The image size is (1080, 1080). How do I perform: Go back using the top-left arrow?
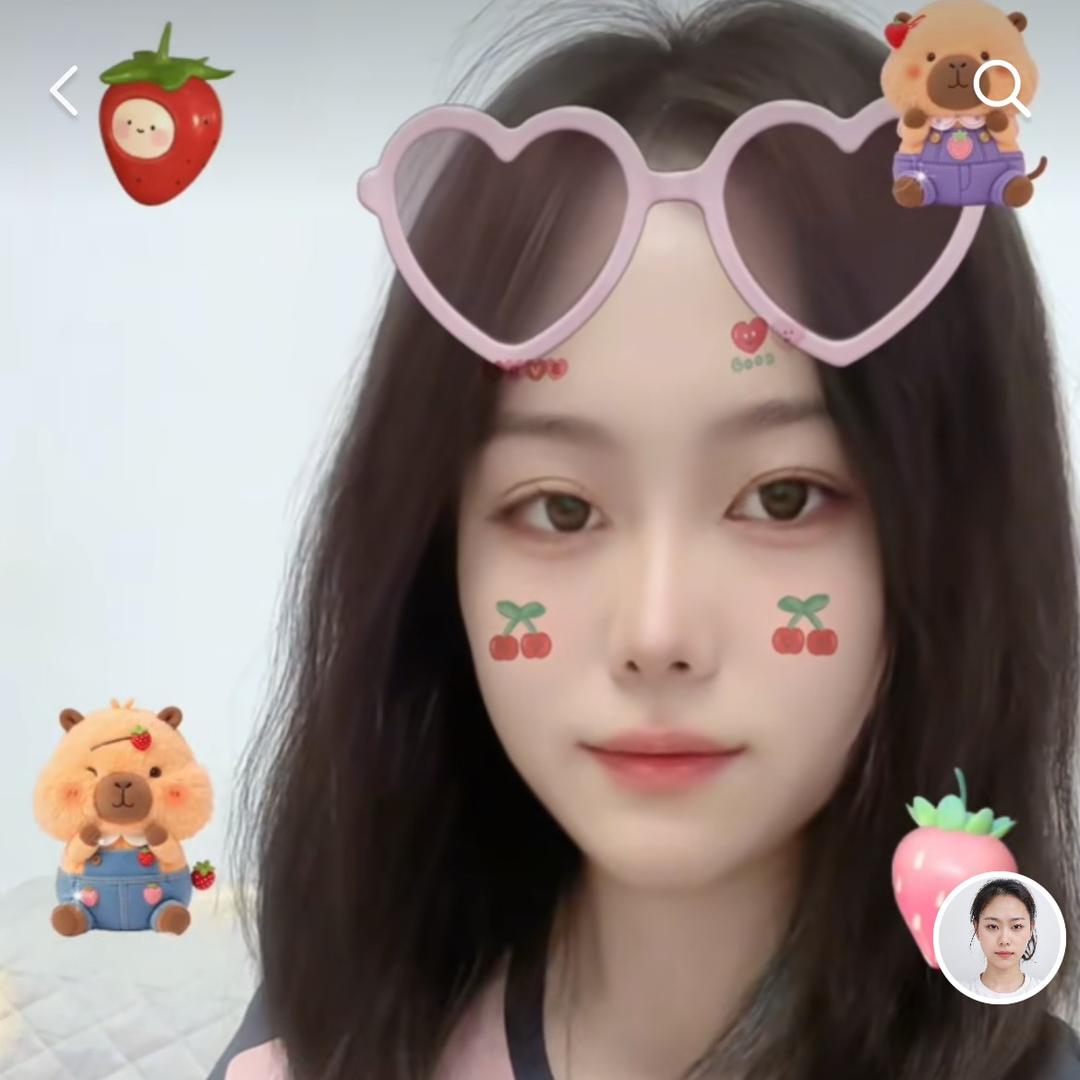(64, 91)
